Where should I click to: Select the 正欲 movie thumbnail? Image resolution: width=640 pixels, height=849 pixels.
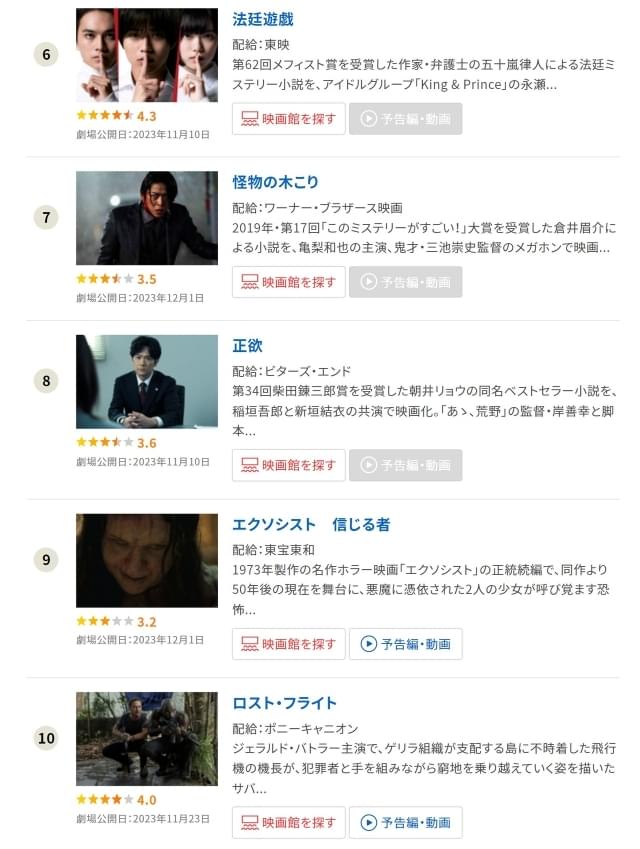(146, 381)
